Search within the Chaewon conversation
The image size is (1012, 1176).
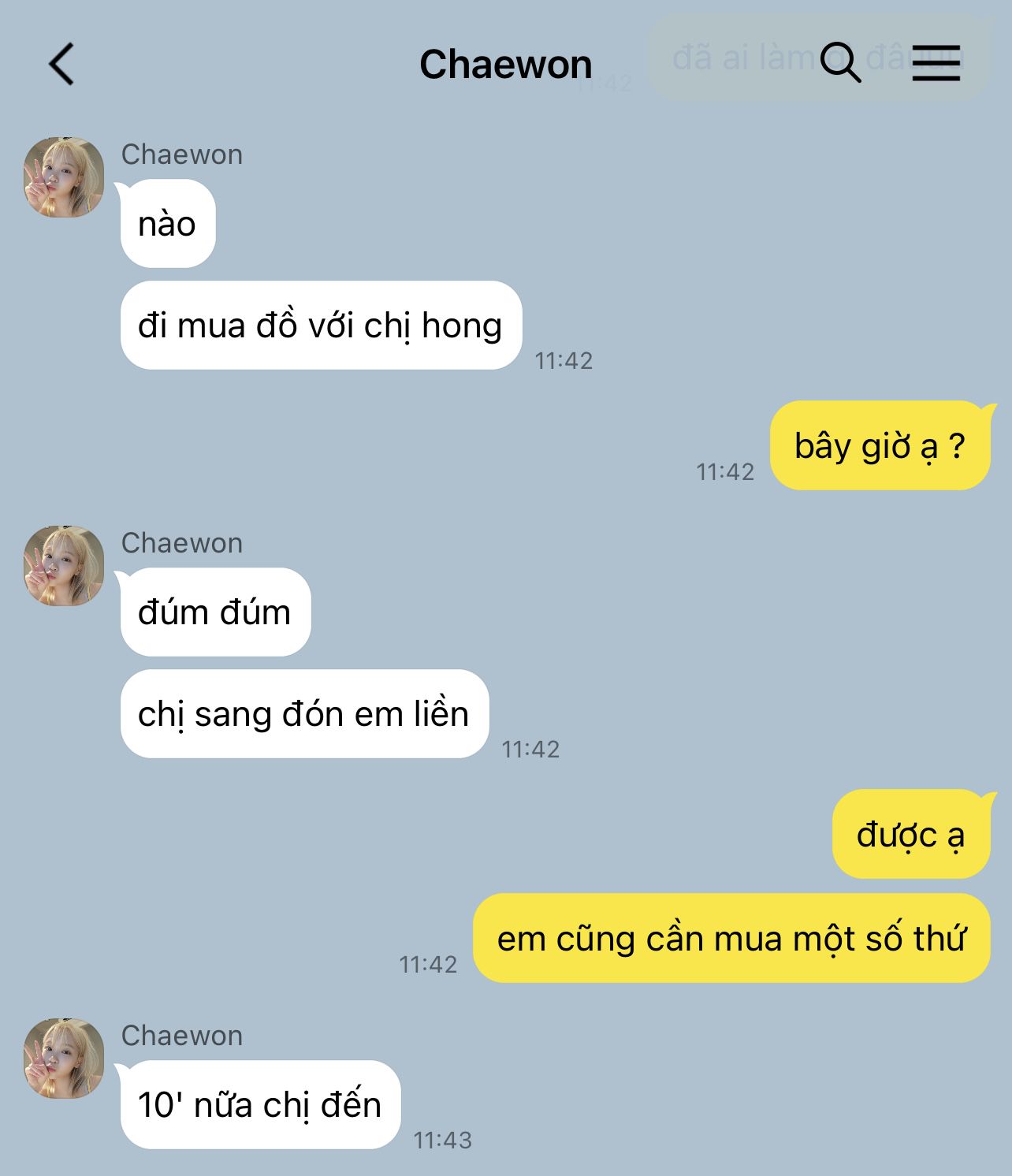coord(840,62)
